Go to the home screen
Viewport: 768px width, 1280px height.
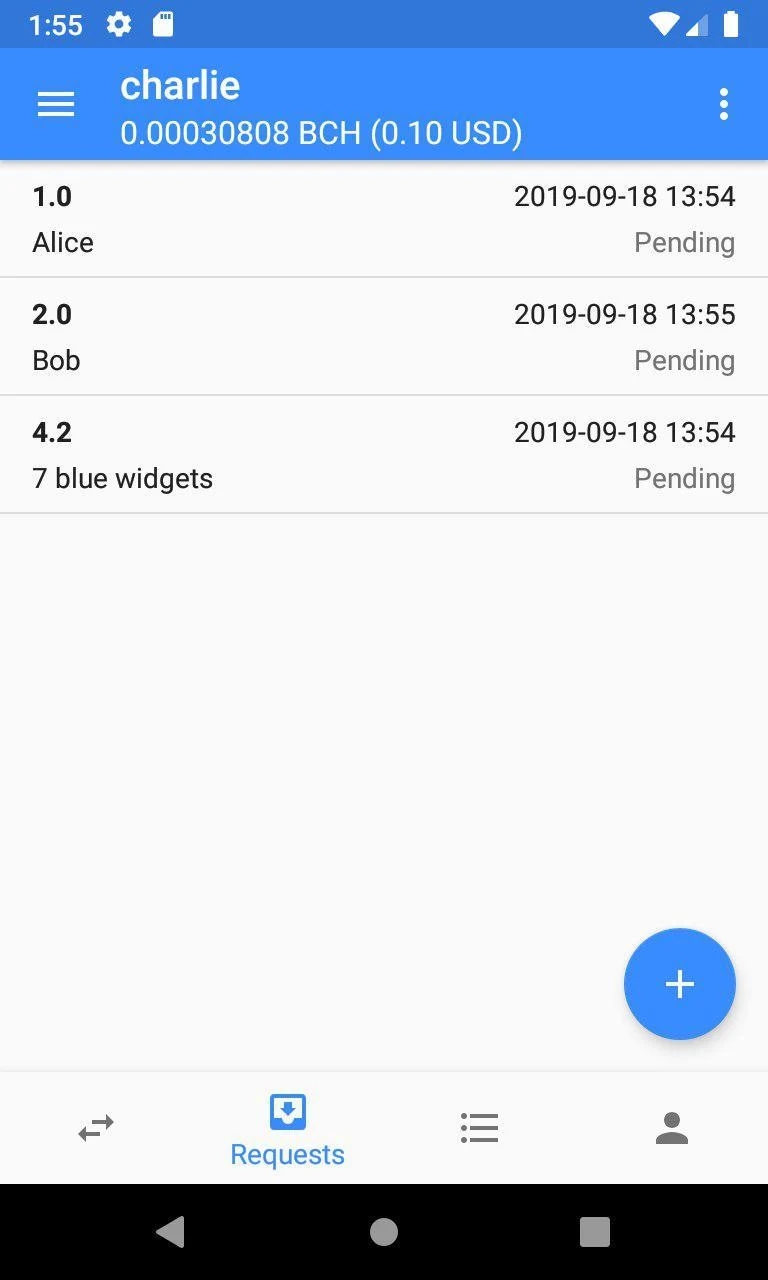click(x=384, y=1232)
